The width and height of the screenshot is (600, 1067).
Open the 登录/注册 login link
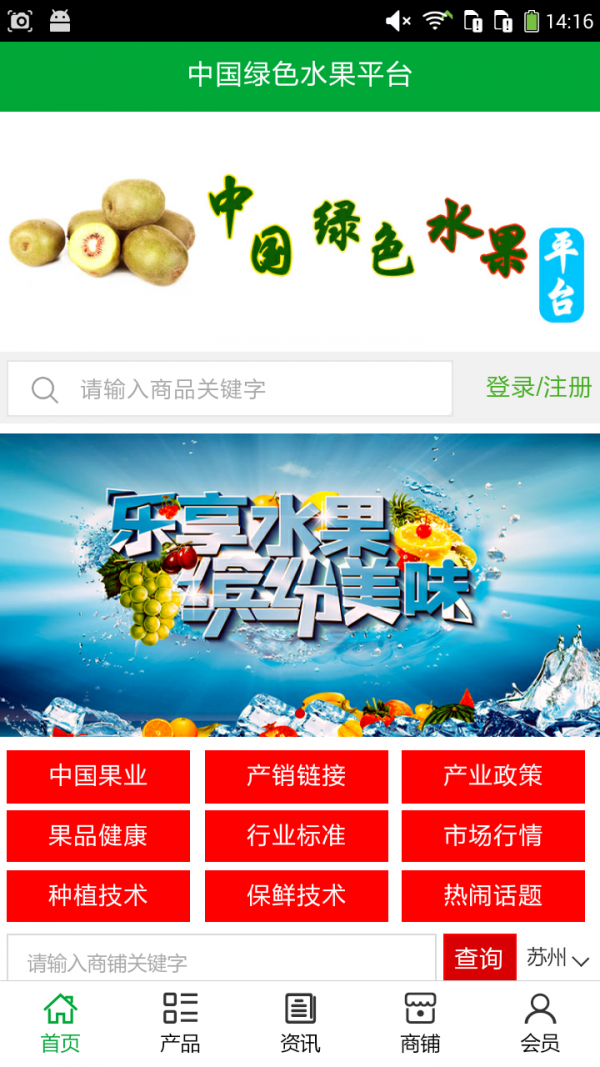click(x=538, y=388)
